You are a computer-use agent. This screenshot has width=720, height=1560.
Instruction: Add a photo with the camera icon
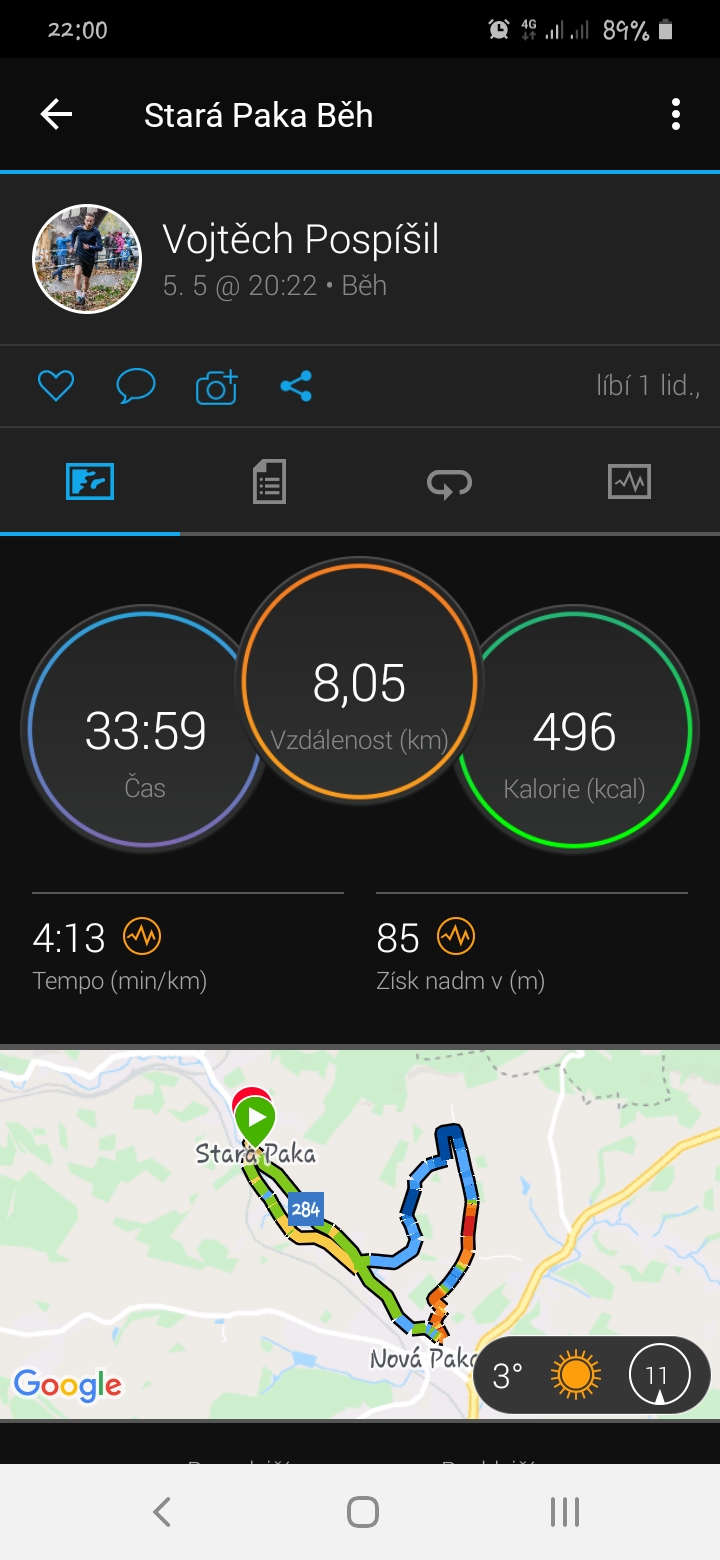click(216, 386)
